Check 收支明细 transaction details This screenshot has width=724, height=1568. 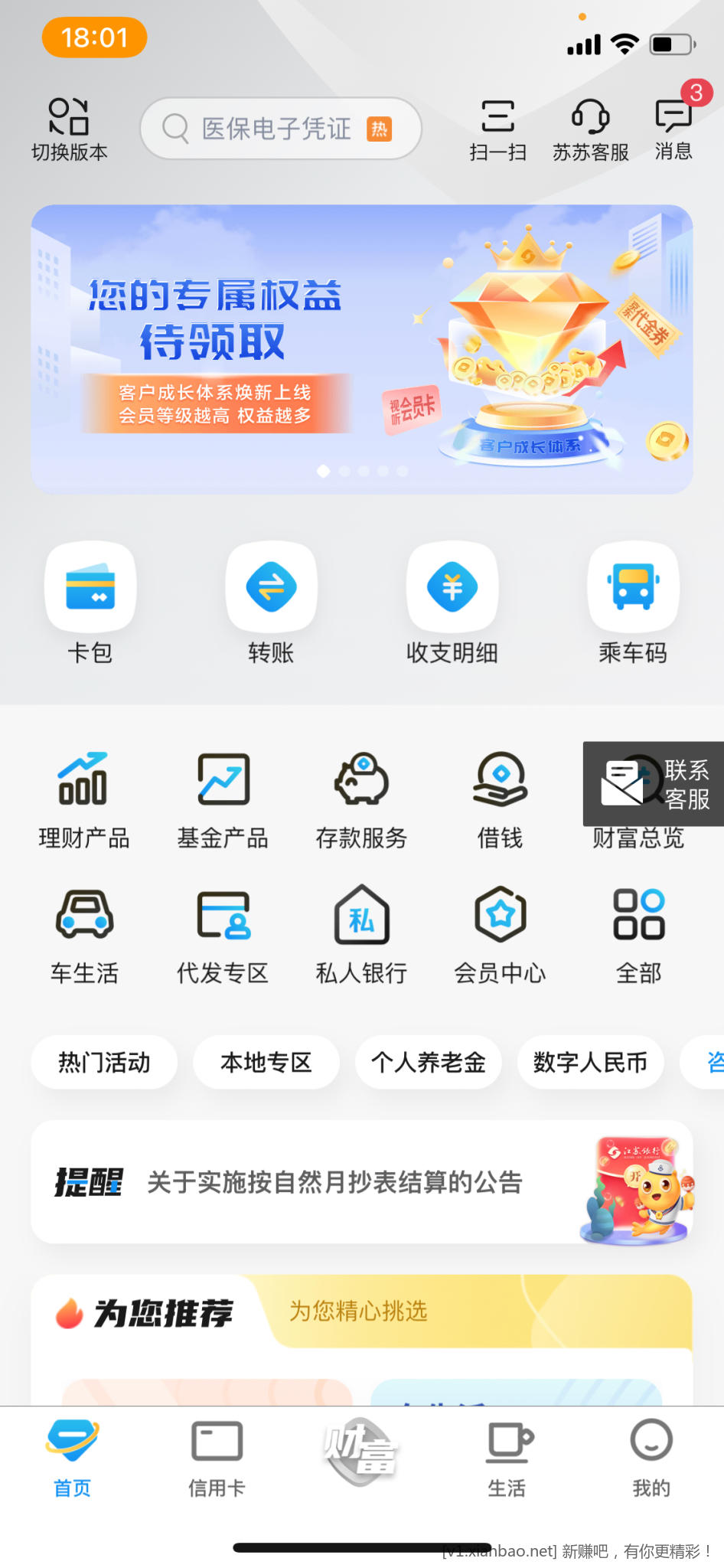pos(452,603)
